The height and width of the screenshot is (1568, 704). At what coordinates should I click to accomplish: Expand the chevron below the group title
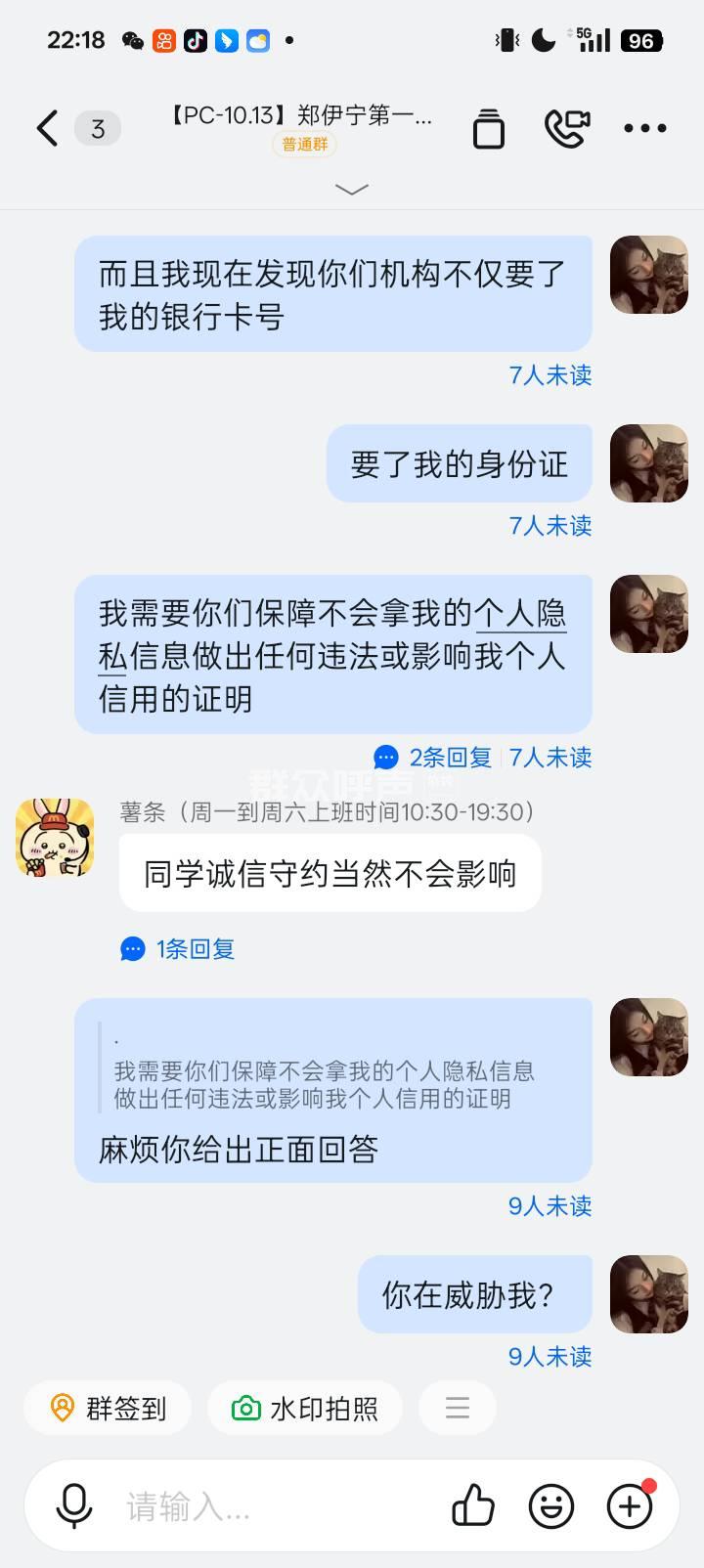point(352,189)
